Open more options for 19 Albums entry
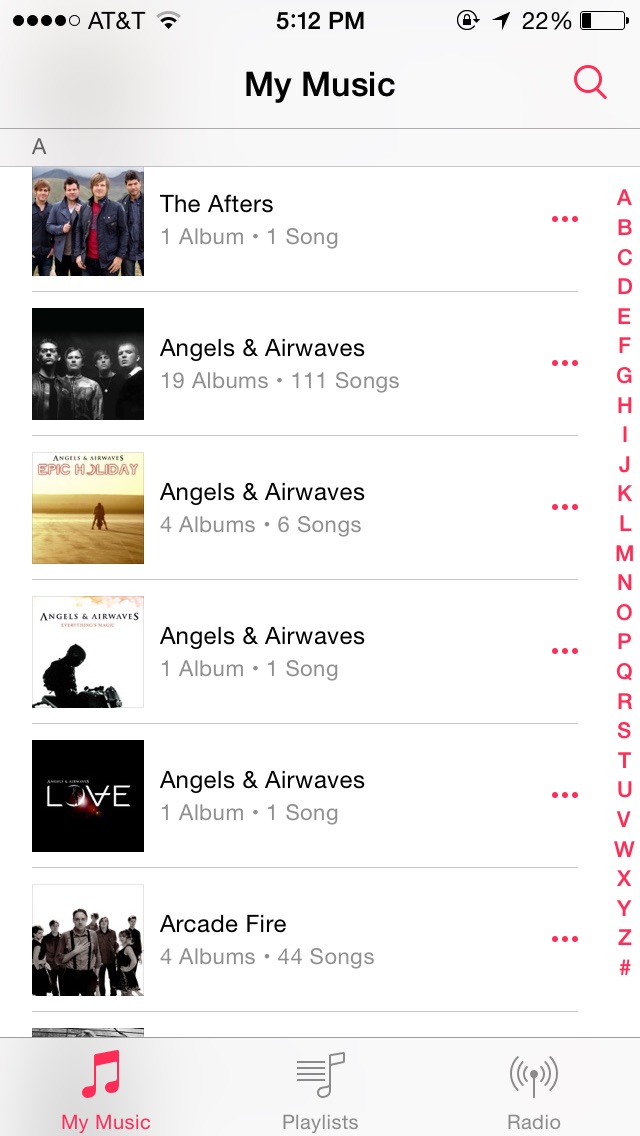Screen dimensions: 640x1136 (565, 363)
